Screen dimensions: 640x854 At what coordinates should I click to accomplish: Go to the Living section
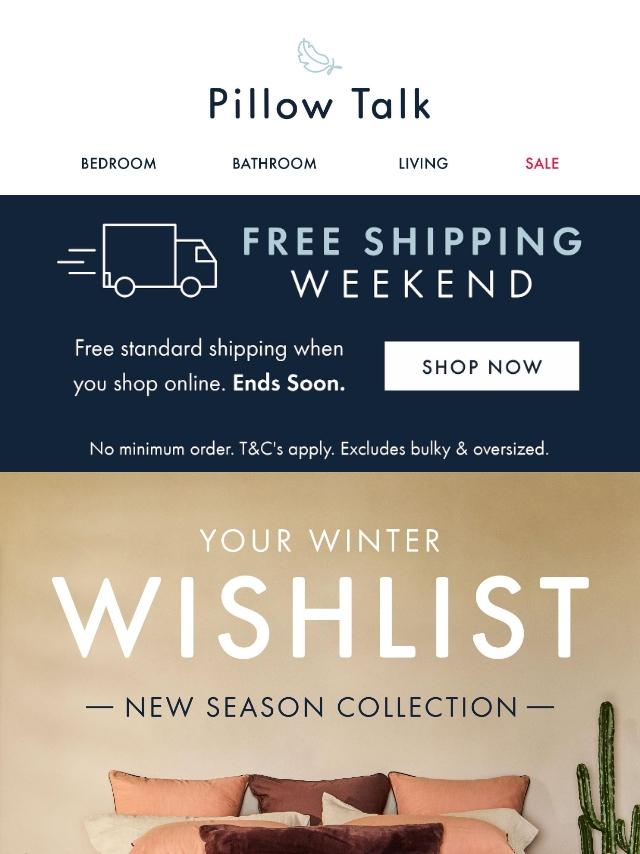click(423, 164)
